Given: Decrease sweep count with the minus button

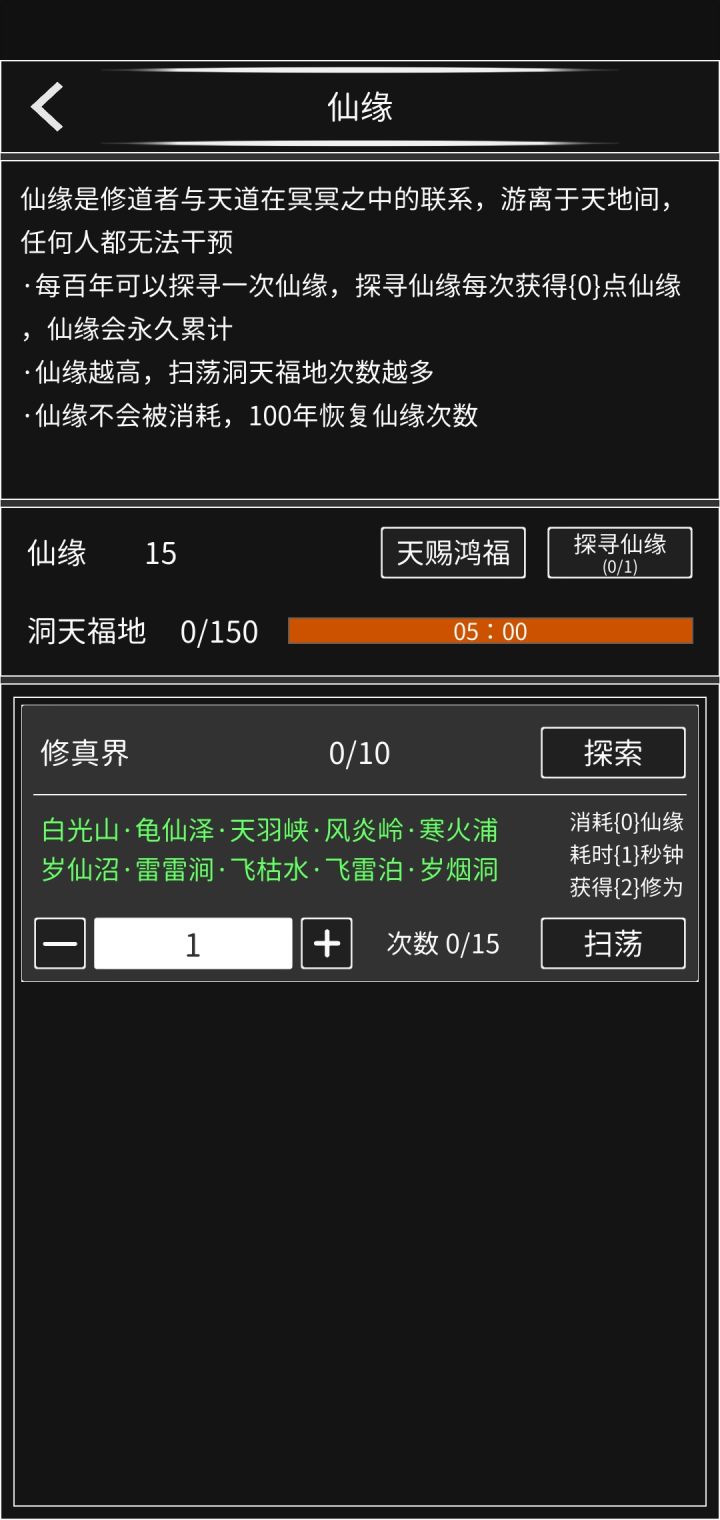Looking at the screenshot, I should (x=58, y=942).
